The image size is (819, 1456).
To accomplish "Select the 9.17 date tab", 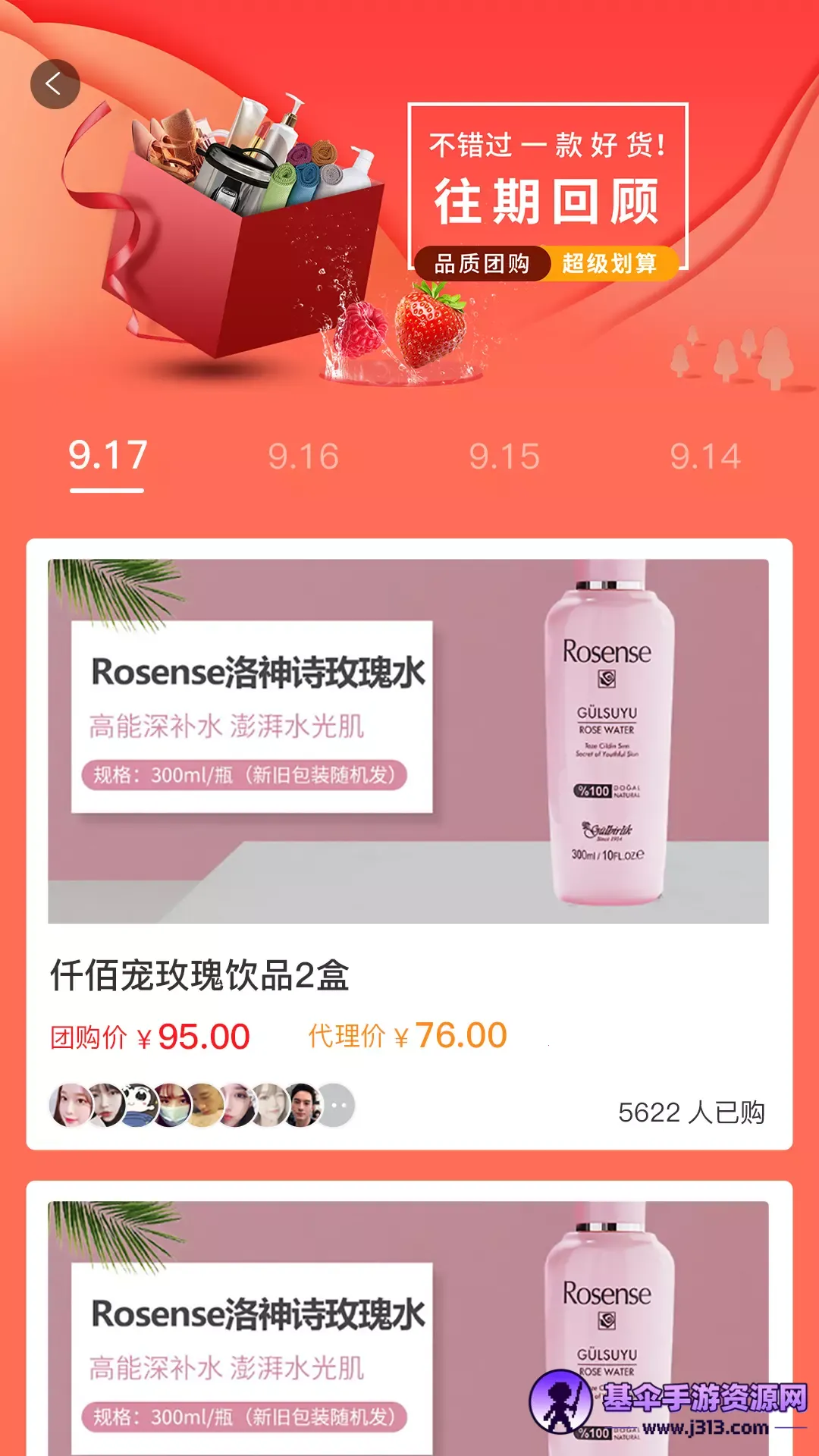I will tap(108, 457).
